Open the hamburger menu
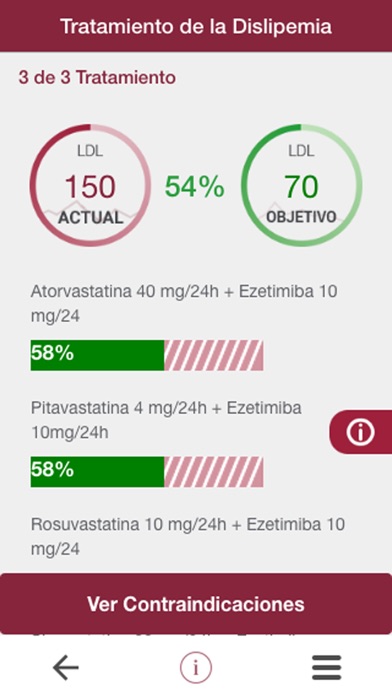 pos(326,667)
